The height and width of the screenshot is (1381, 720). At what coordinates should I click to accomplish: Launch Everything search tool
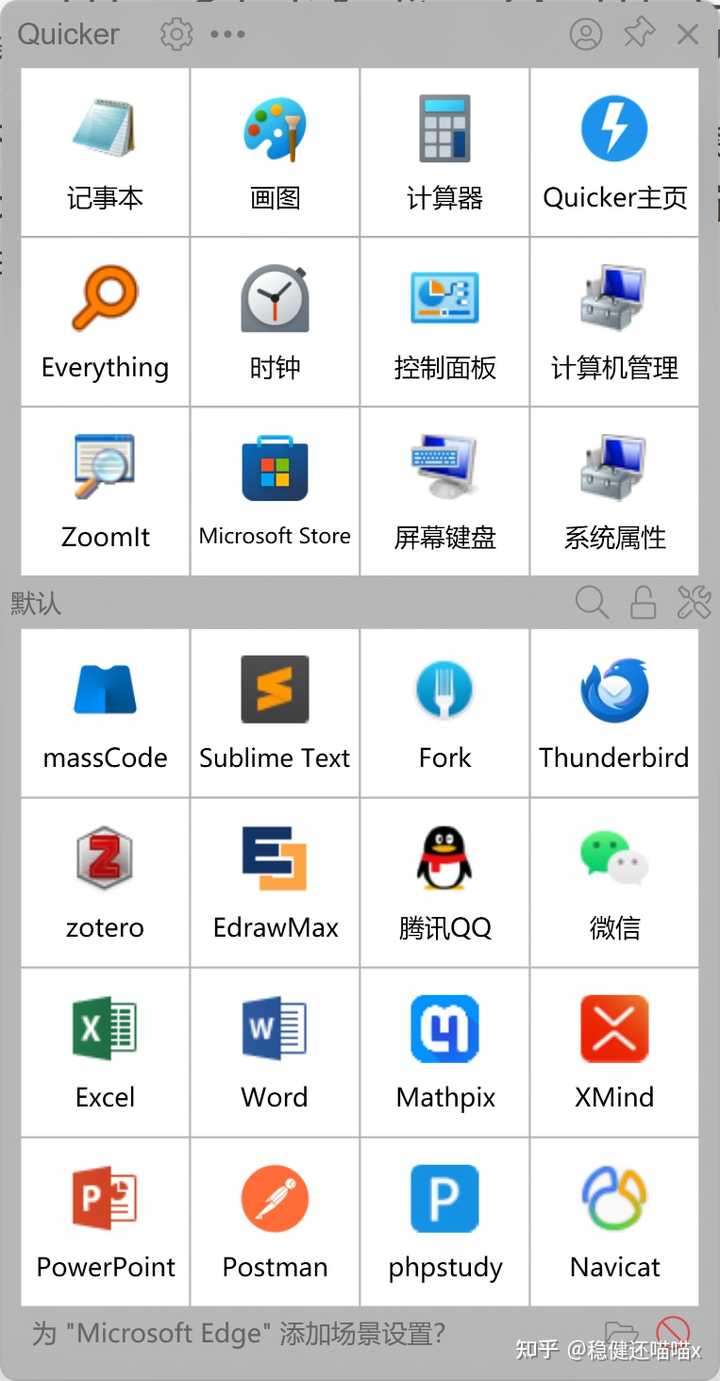coord(105,322)
